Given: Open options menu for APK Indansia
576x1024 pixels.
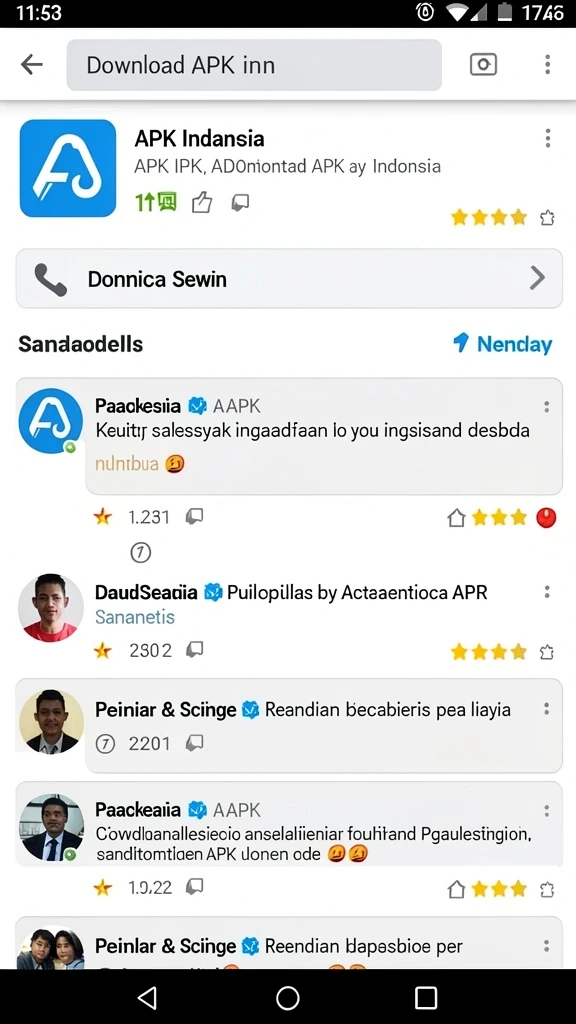Looking at the screenshot, I should point(547,138).
